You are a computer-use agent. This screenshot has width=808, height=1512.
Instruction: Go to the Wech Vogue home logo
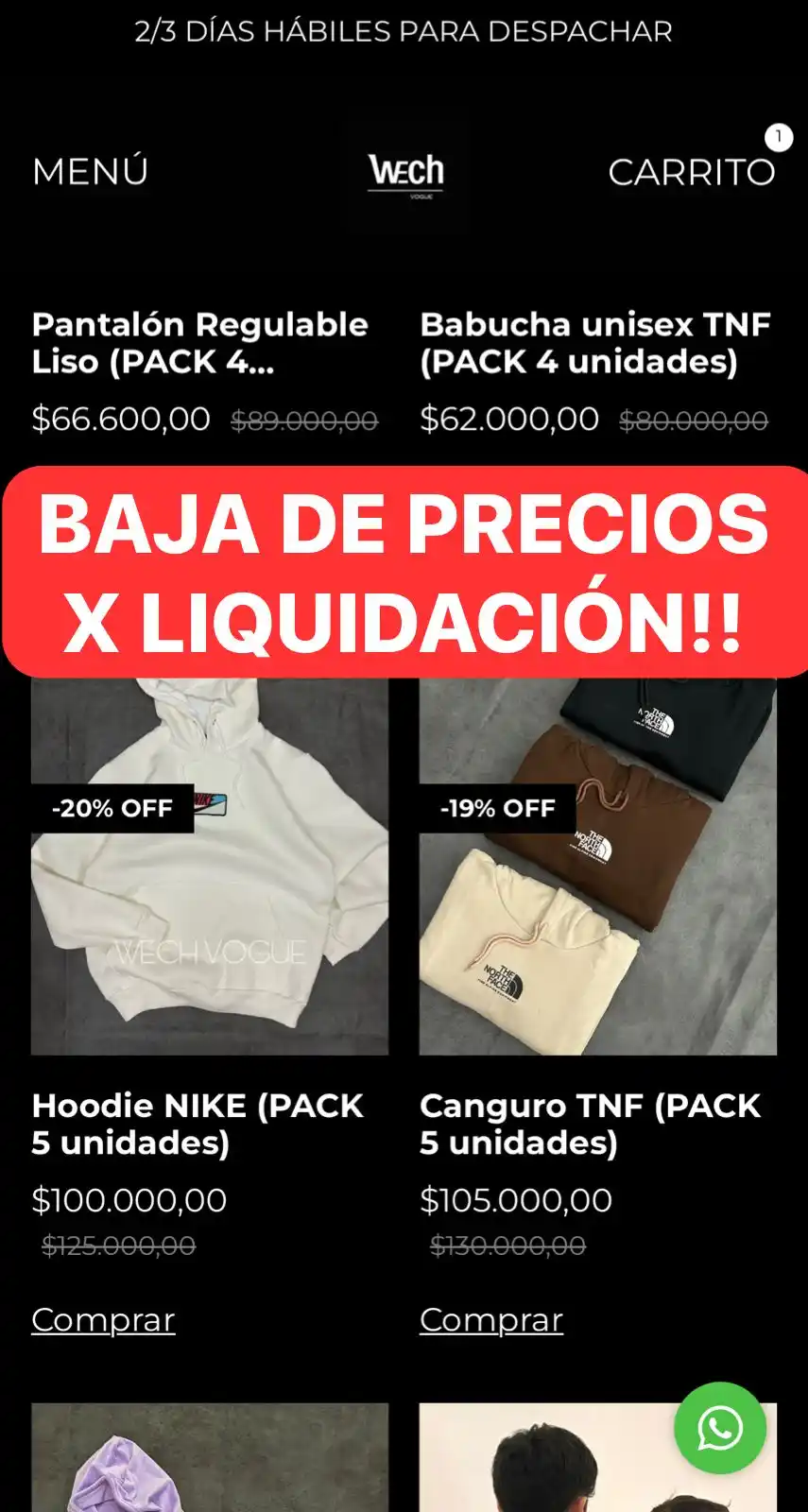click(x=405, y=174)
